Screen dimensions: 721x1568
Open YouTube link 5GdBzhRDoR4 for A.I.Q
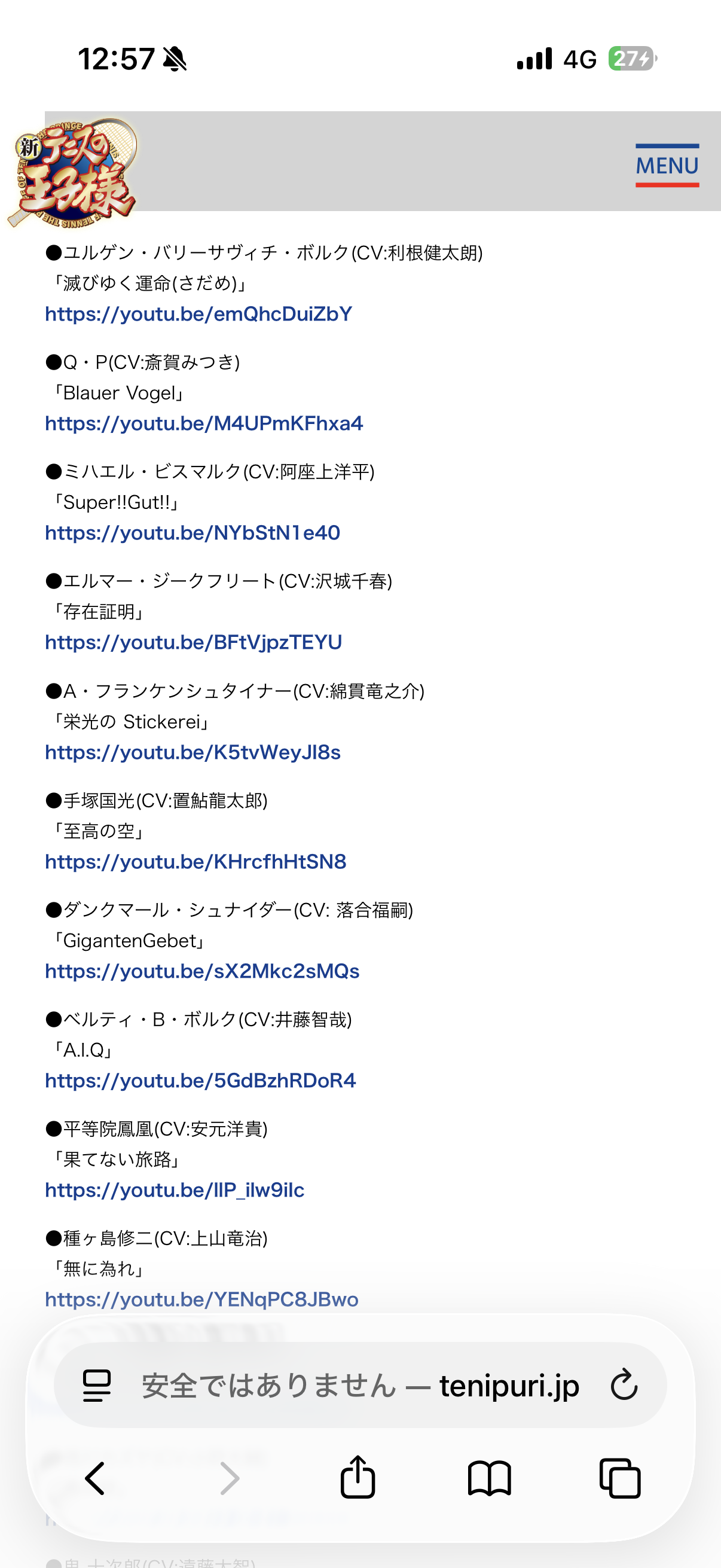click(200, 1081)
